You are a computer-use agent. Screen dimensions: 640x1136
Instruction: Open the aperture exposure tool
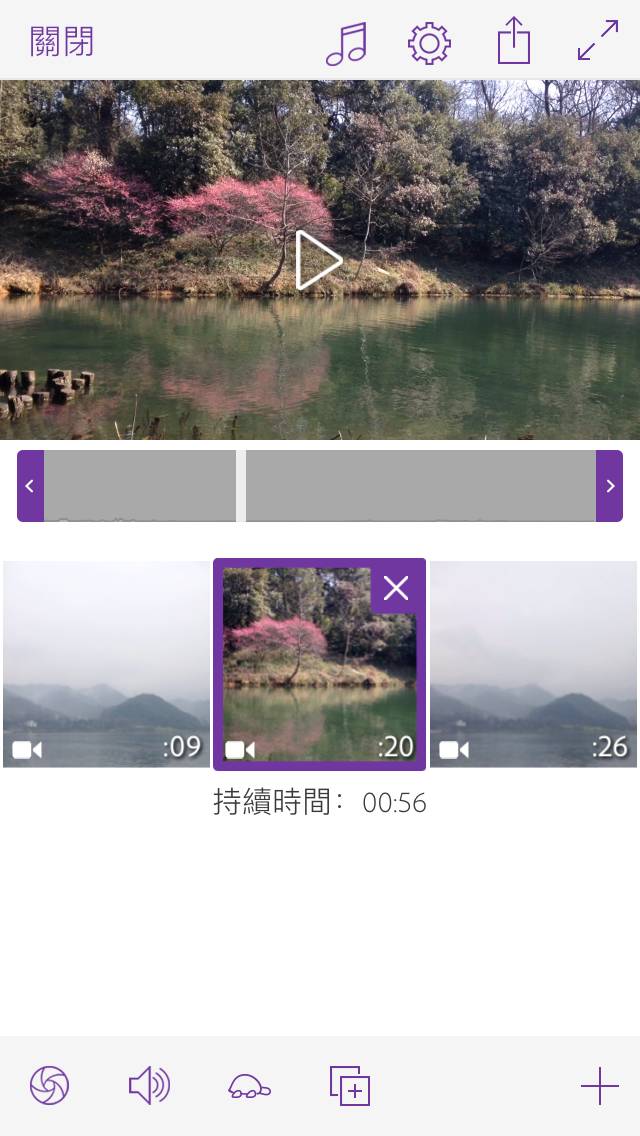(49, 1085)
